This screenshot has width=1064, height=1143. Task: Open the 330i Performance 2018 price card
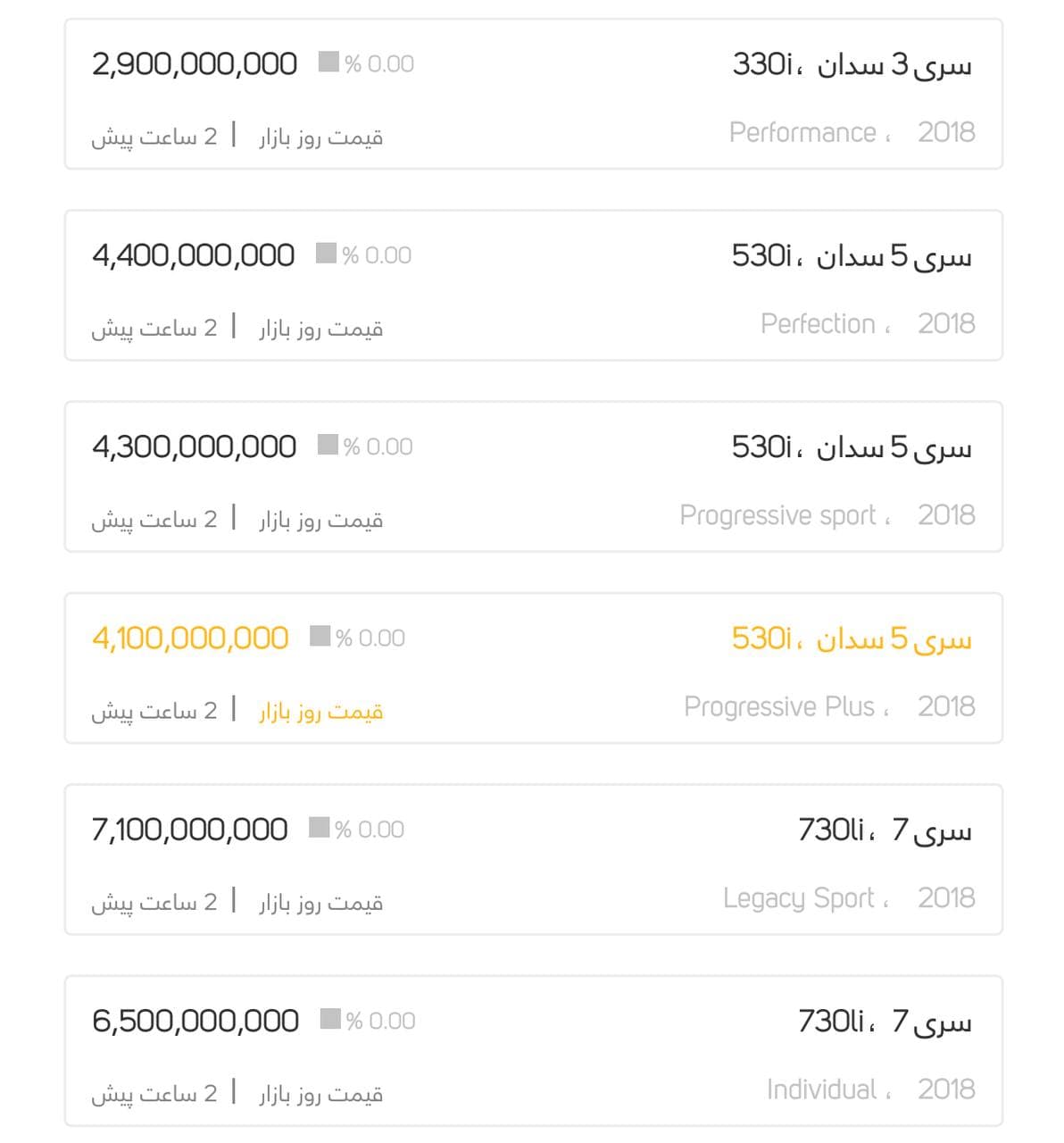tap(533, 95)
